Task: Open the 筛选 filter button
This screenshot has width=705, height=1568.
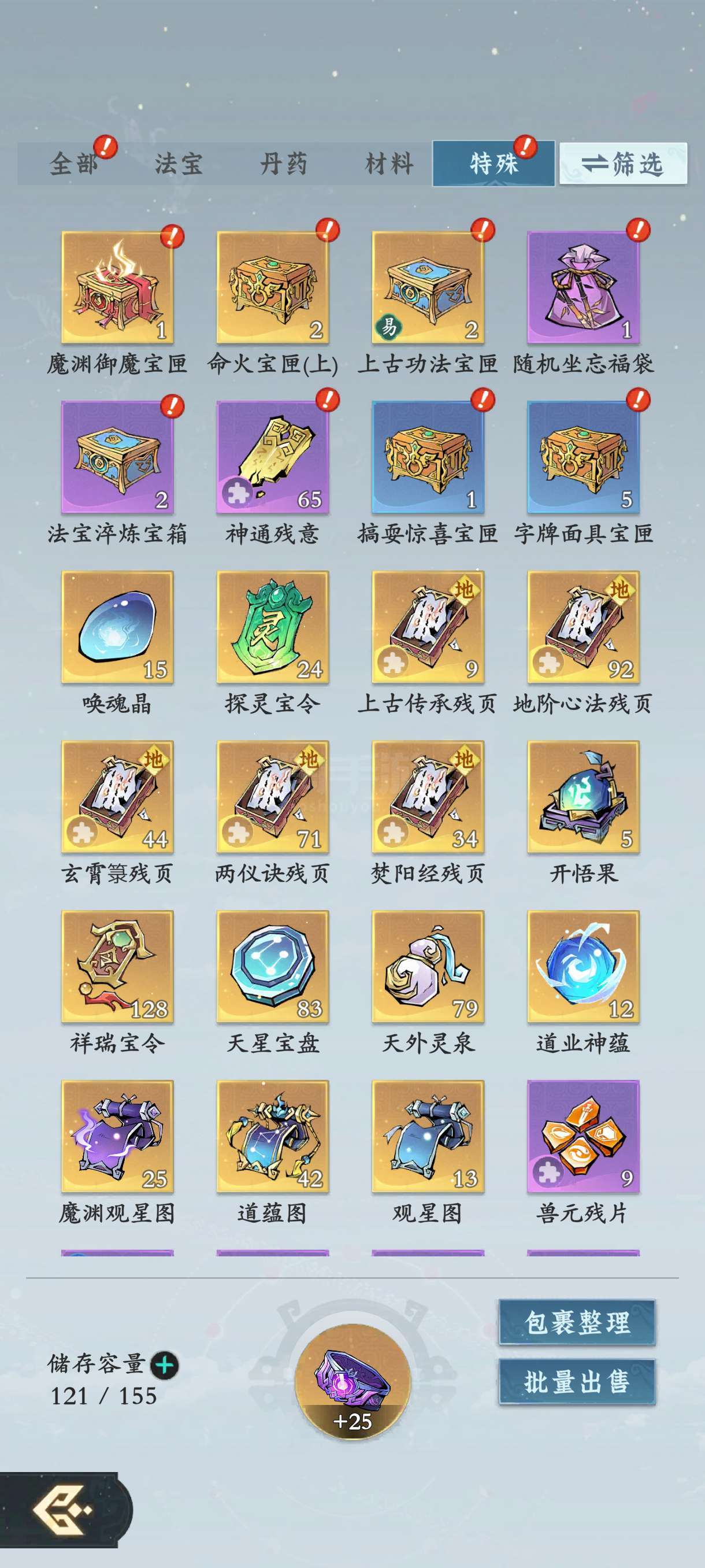Action: (623, 163)
